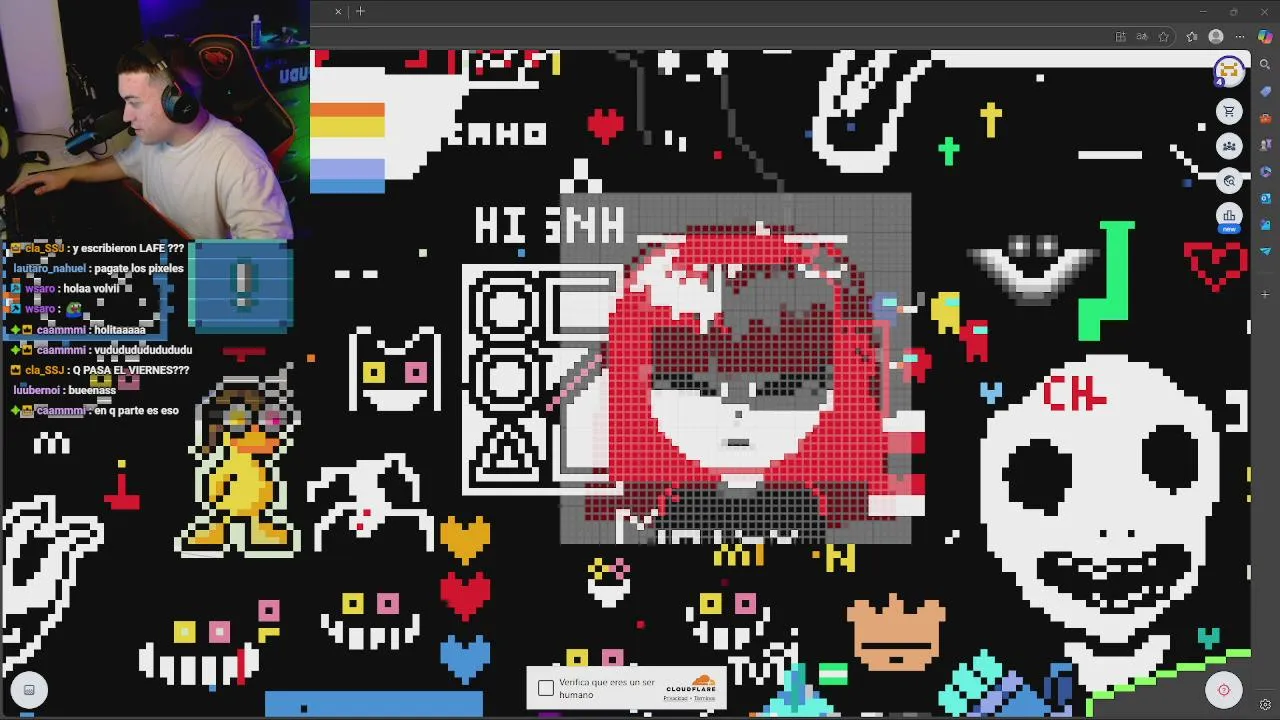Minimize the browser window
Screen dimensions: 1280x720
[1203, 12]
